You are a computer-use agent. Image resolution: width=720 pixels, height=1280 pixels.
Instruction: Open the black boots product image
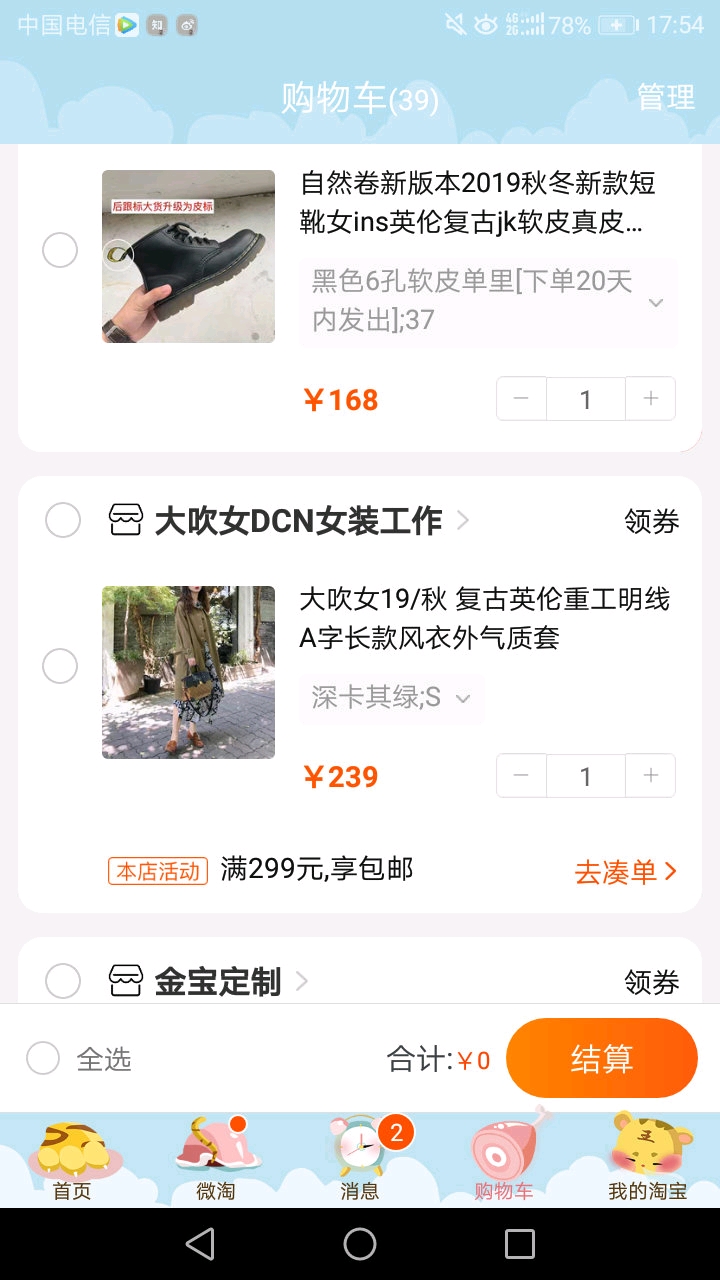click(x=188, y=256)
